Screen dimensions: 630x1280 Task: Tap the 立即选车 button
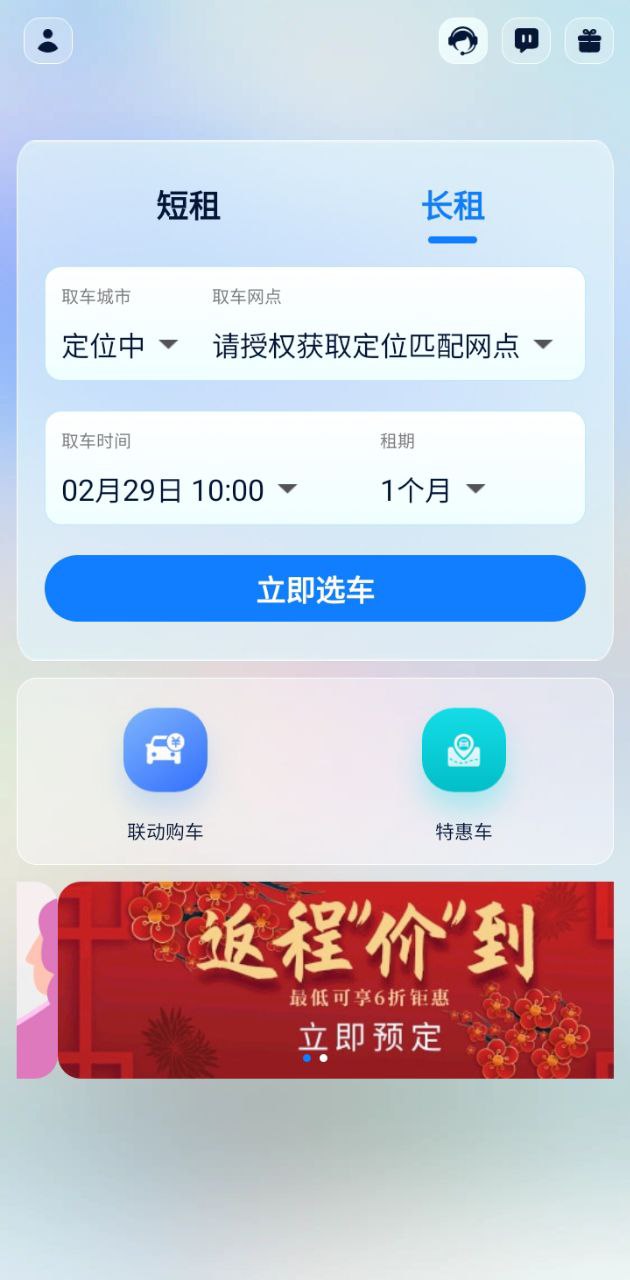click(315, 589)
